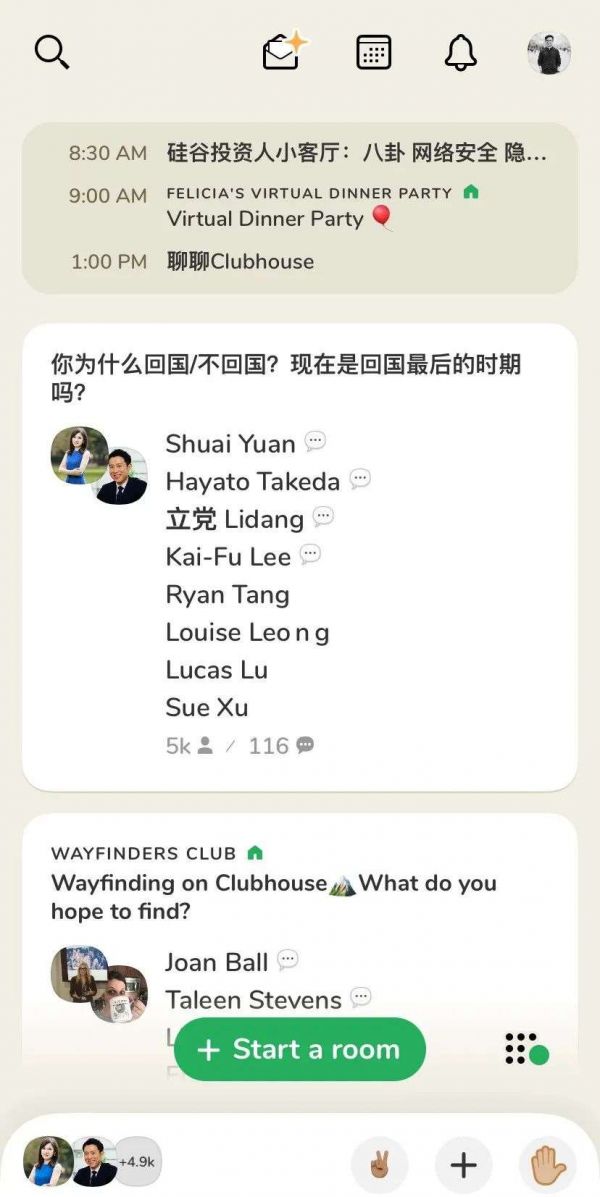Leave quietly with the peace-sign button
This screenshot has height=1197, width=600.
point(380,1165)
